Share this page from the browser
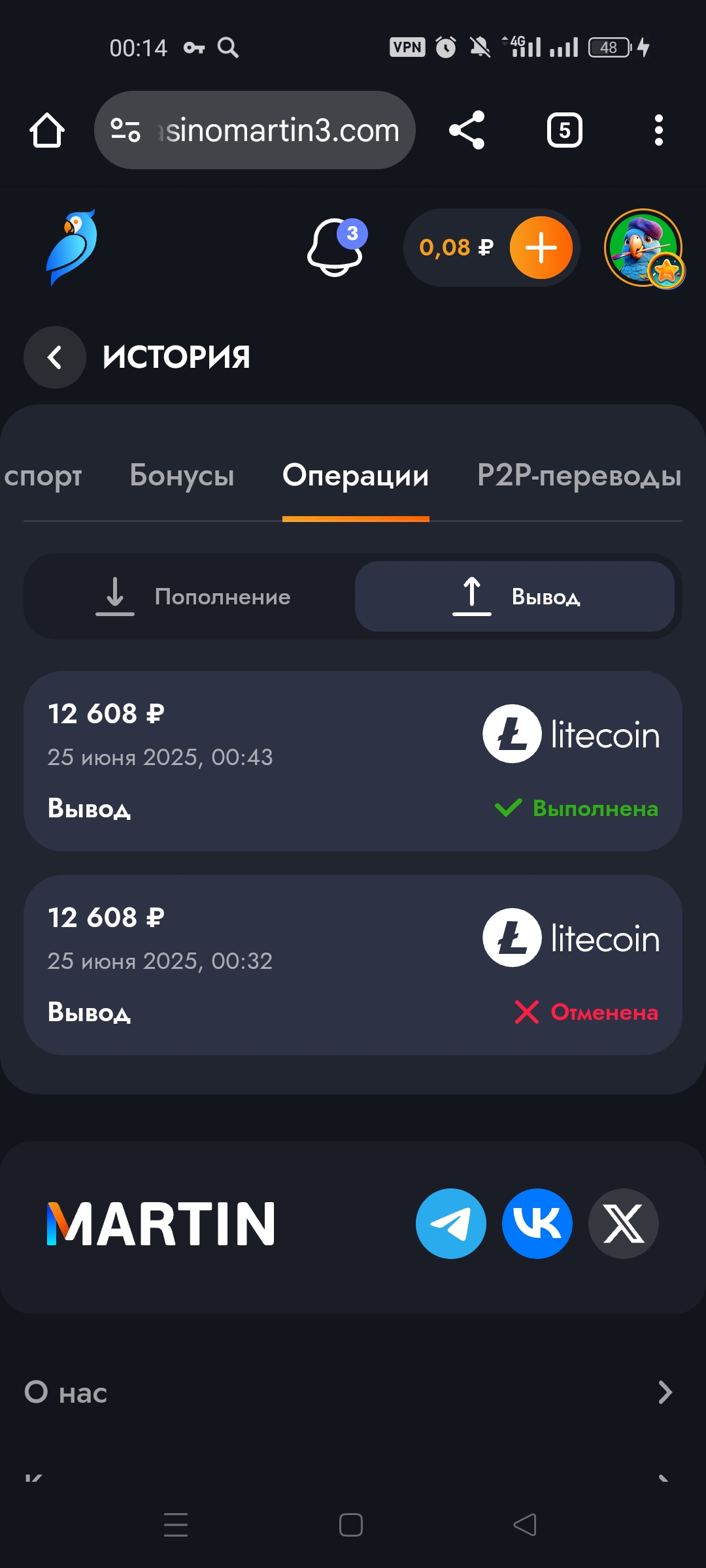 tap(467, 130)
